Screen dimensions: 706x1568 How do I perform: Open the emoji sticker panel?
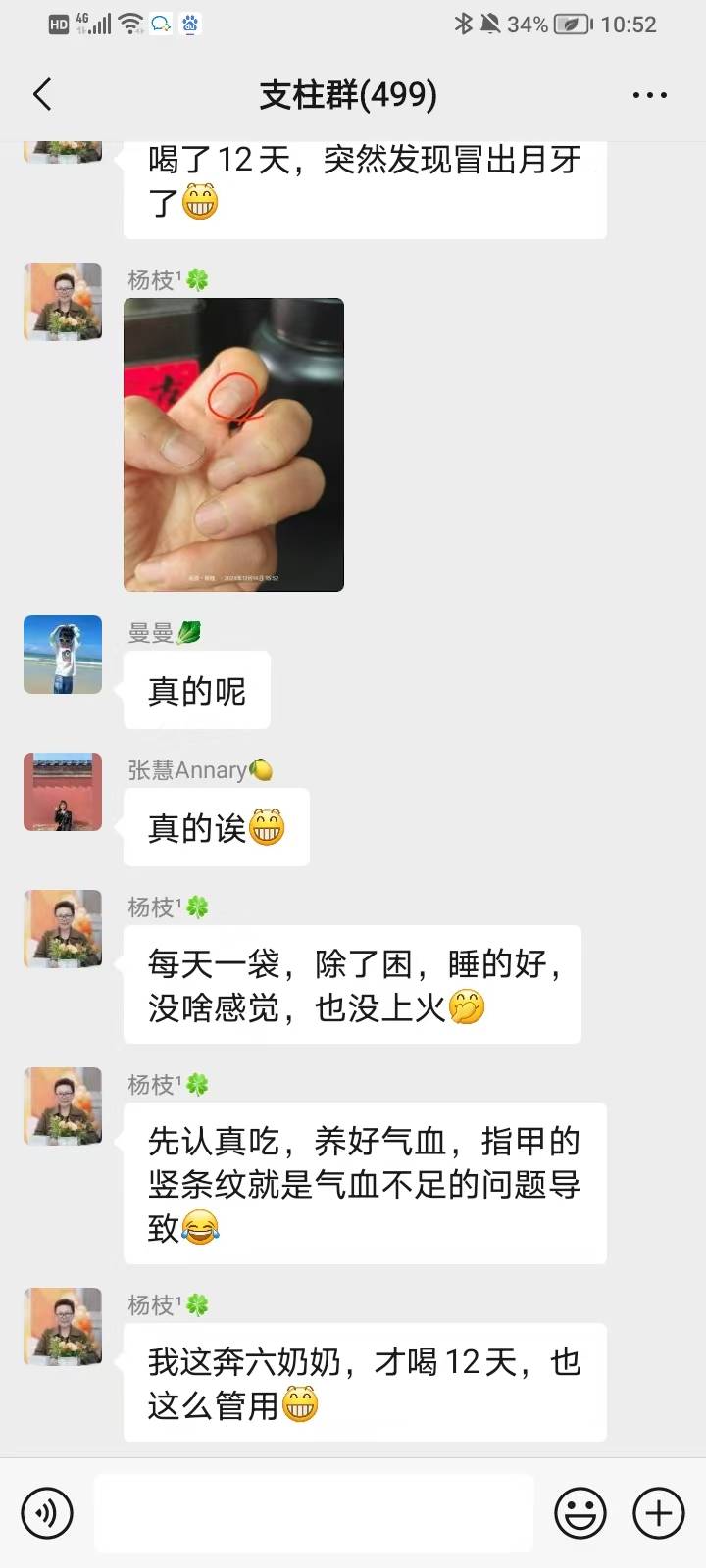point(580,1513)
